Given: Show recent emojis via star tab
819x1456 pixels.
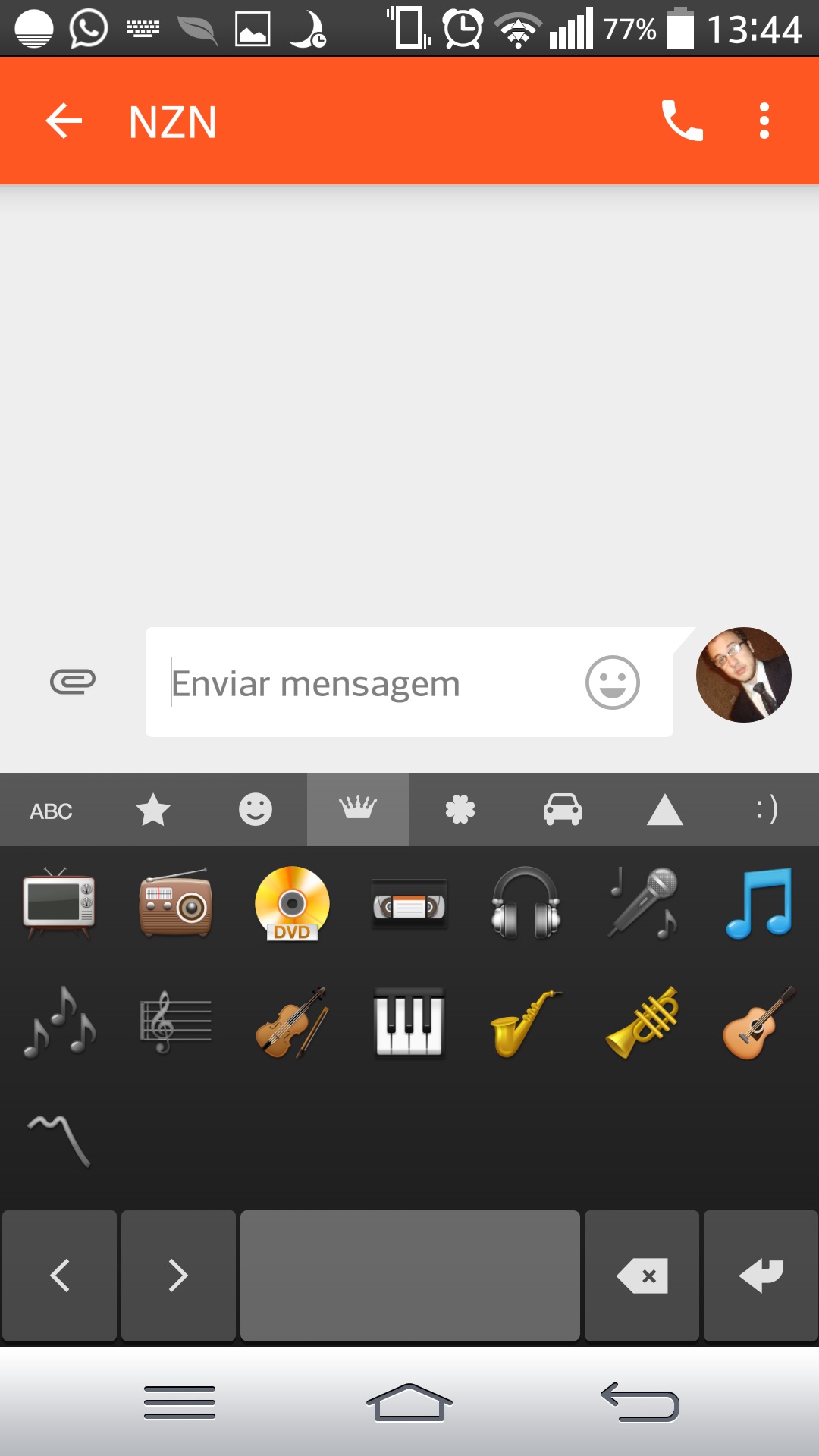Looking at the screenshot, I should [x=153, y=810].
